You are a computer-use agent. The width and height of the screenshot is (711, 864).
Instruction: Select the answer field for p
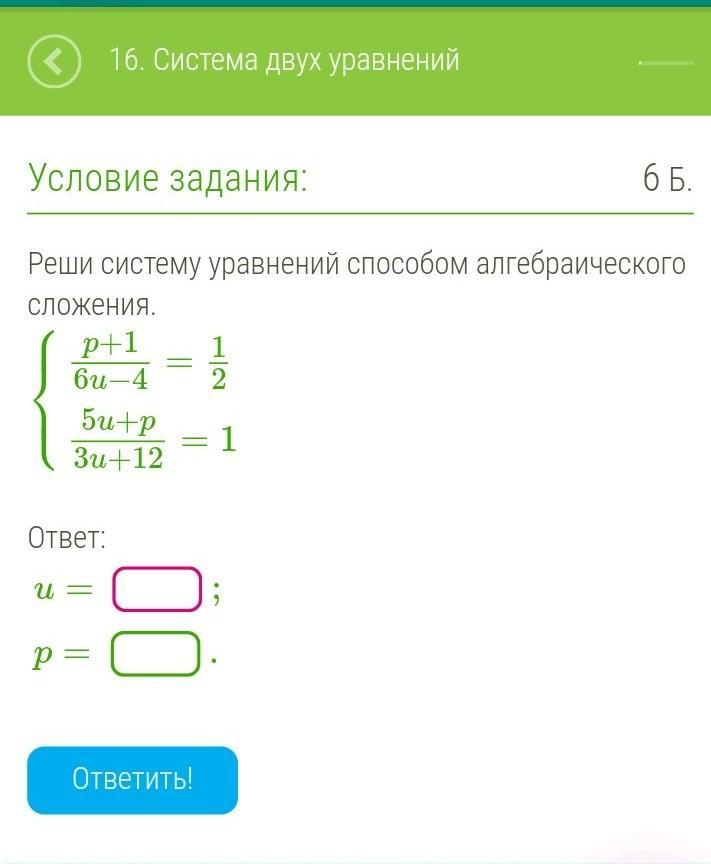(155, 654)
